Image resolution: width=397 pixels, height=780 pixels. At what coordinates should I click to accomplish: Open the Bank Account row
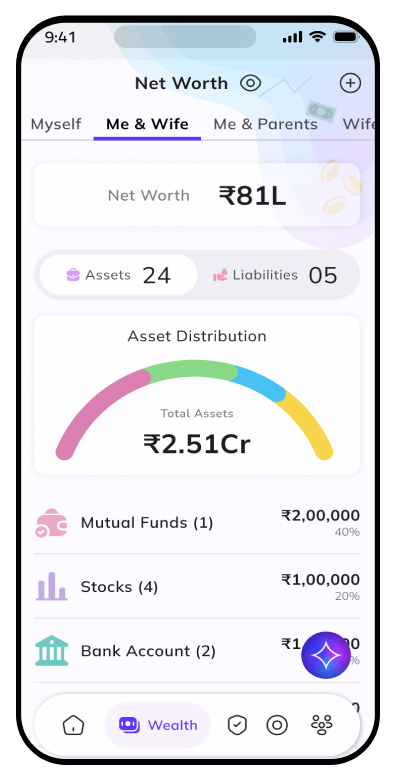click(197, 651)
